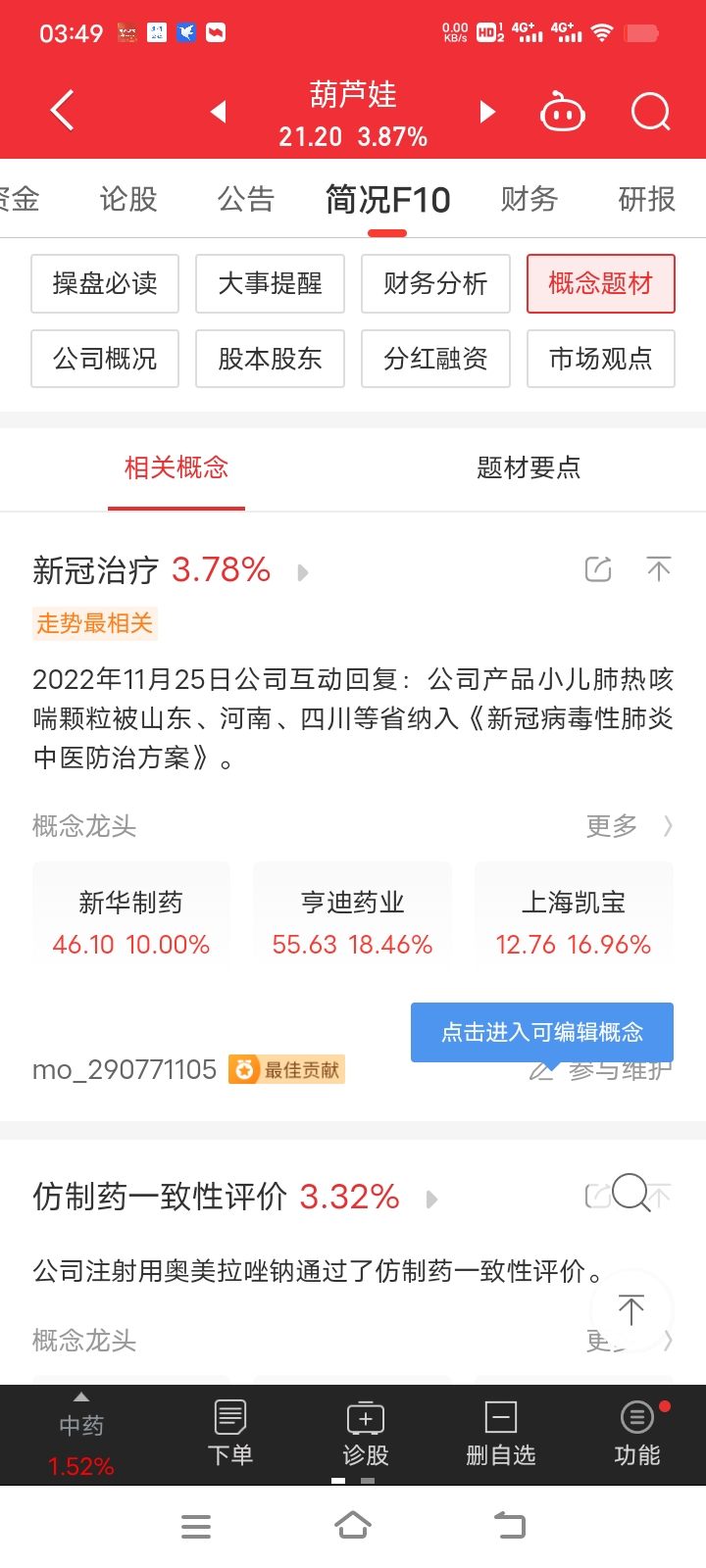Switch to previous stock with left arrow
The image size is (706, 1568).
[219, 112]
